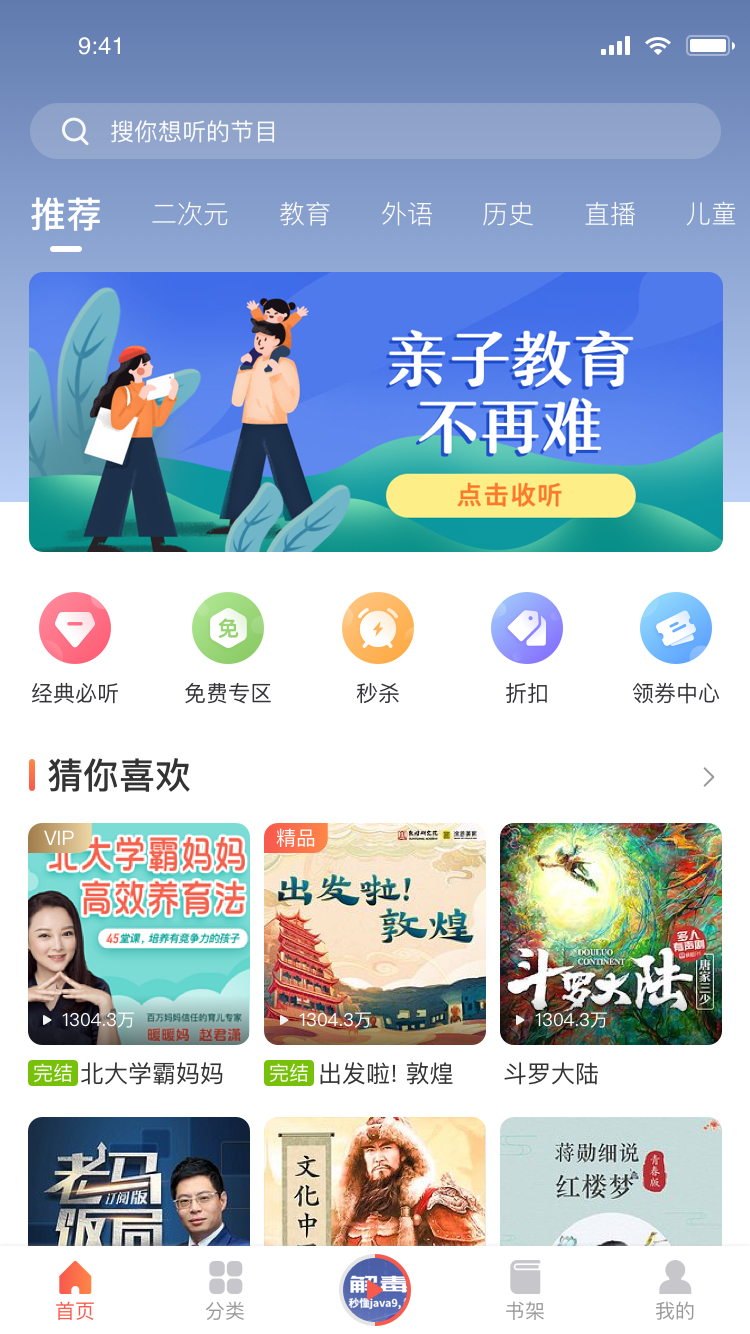Open the 出发啦! 敦煌 album
The image size is (750, 1334).
tap(375, 934)
